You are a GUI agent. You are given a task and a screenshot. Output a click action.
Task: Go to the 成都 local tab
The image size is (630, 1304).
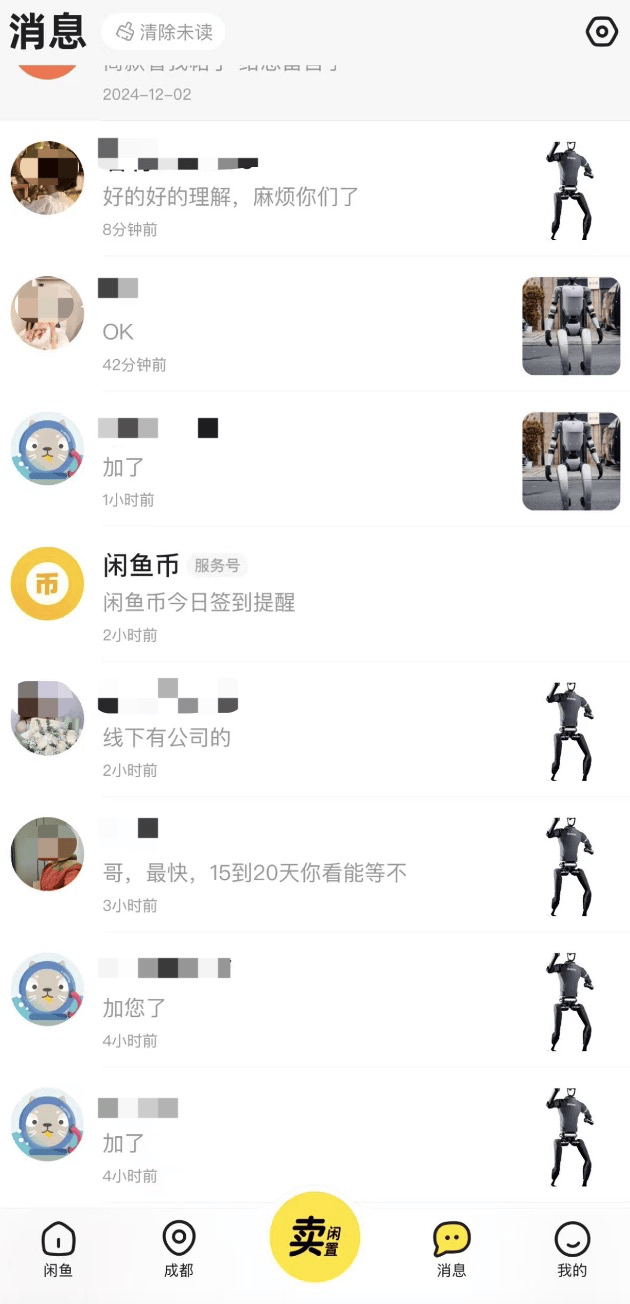tap(179, 1250)
